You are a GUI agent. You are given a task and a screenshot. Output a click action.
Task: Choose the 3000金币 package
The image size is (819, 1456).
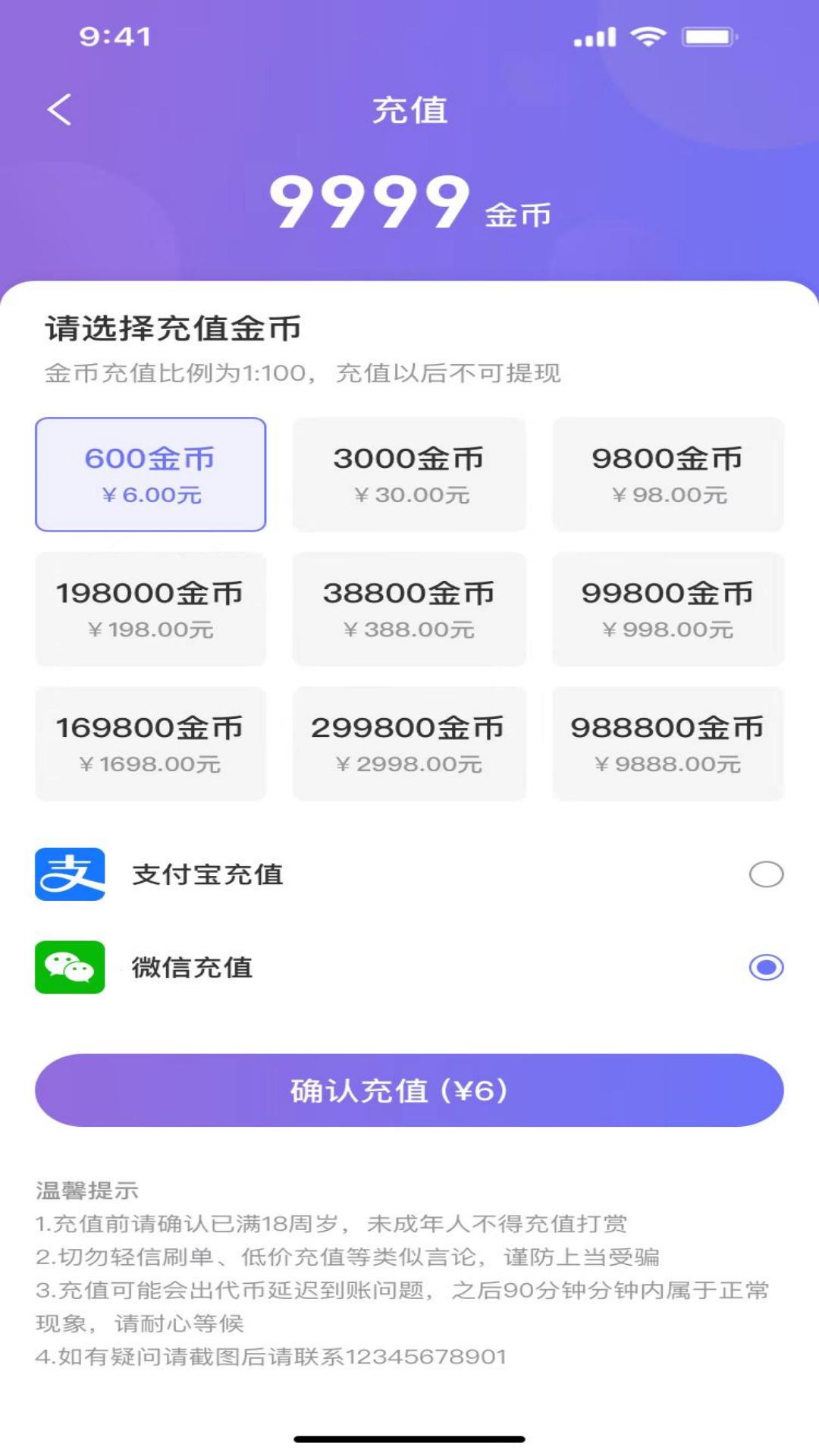coord(409,474)
